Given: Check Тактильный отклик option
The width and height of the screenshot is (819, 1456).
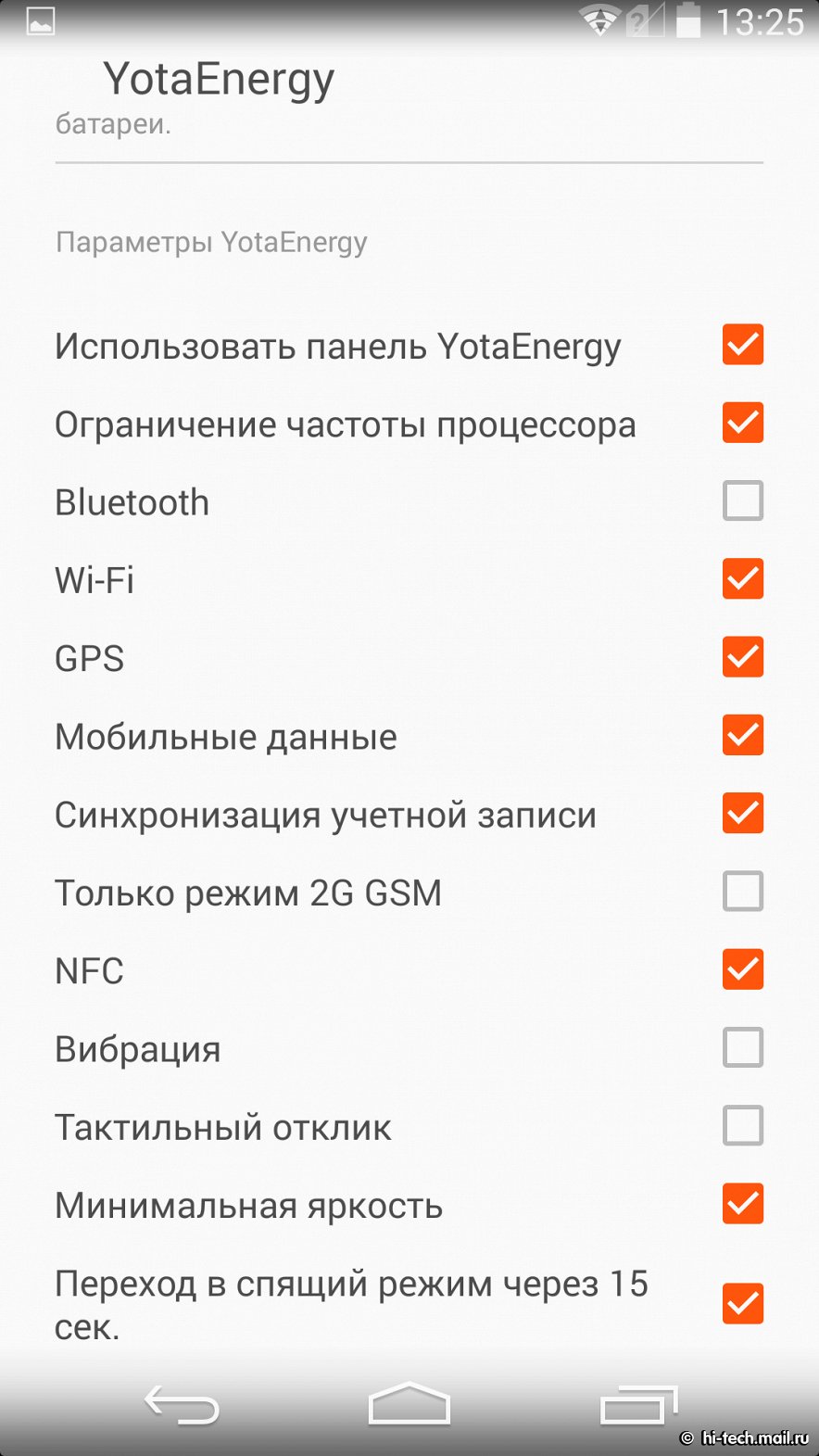Looking at the screenshot, I should pos(742,1125).
